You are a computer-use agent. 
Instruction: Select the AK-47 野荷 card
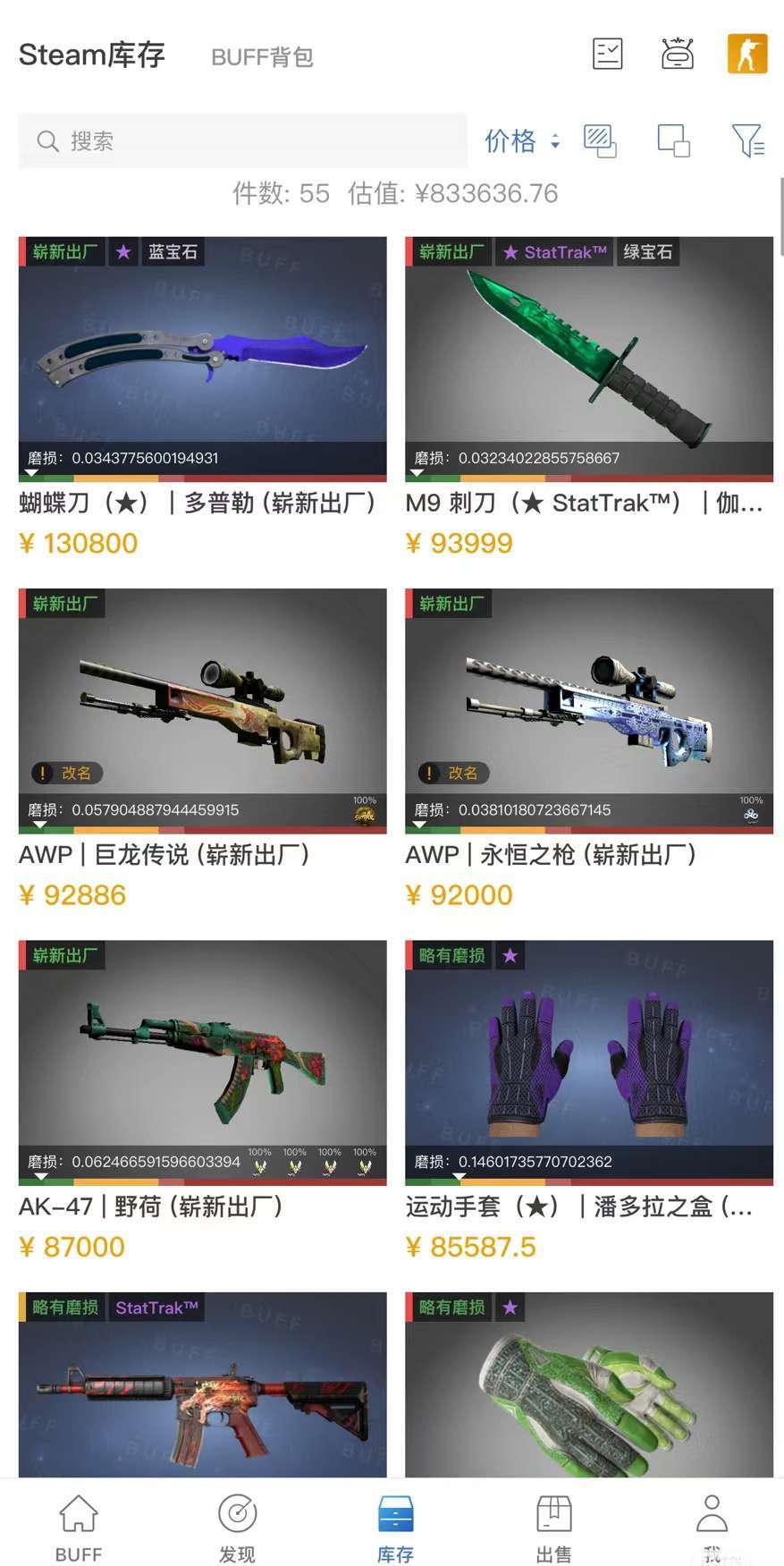pyautogui.click(x=203, y=1101)
